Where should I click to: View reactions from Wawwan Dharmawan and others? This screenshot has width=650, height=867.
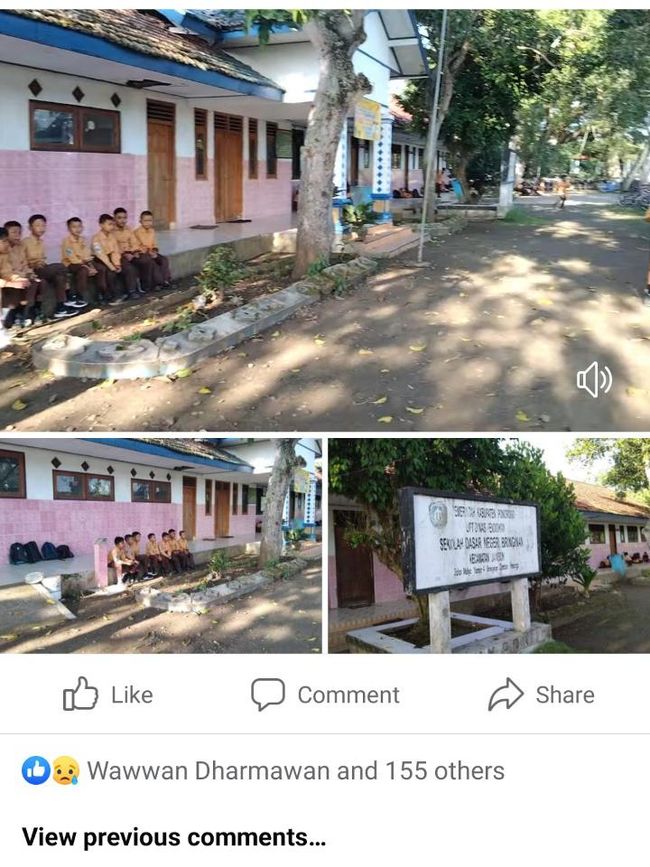[295, 770]
